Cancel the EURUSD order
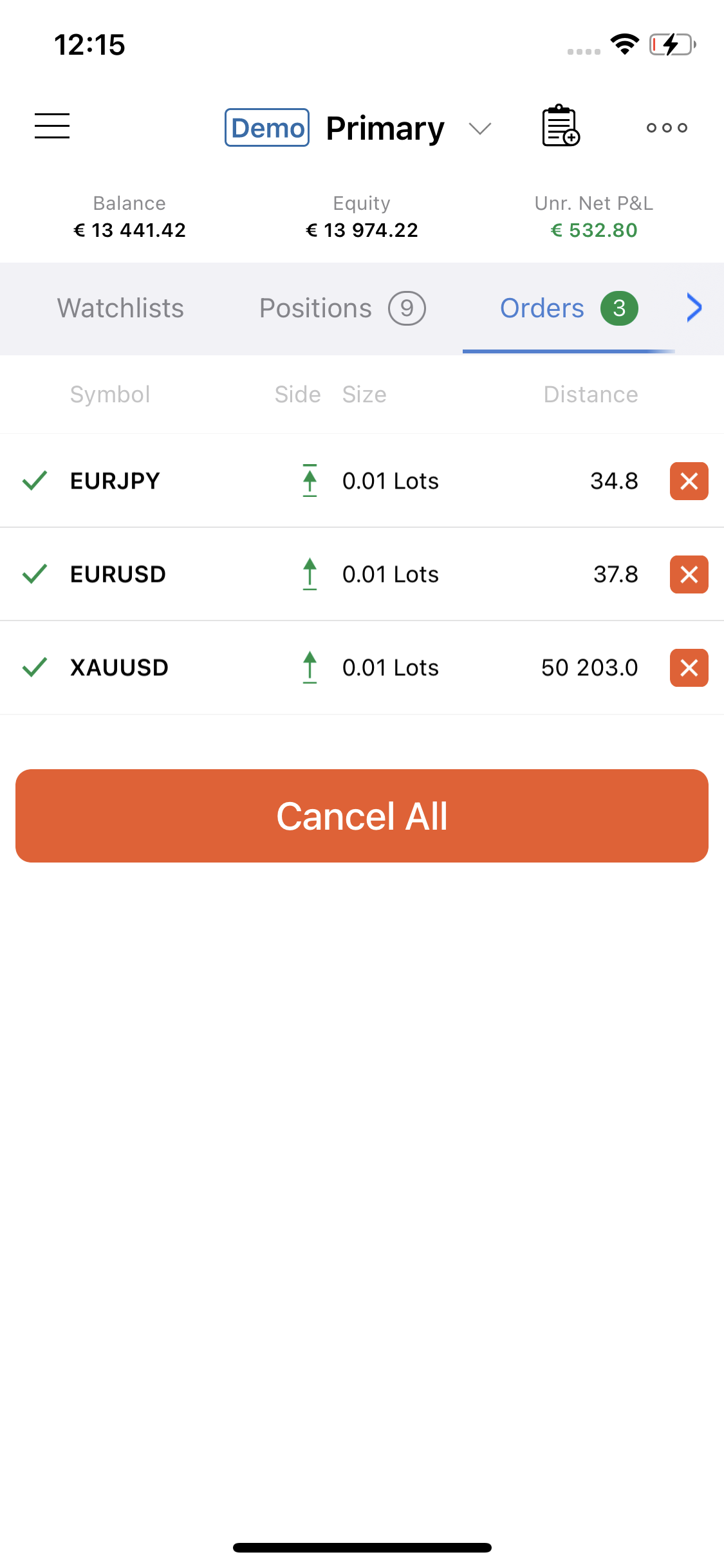 [689, 574]
